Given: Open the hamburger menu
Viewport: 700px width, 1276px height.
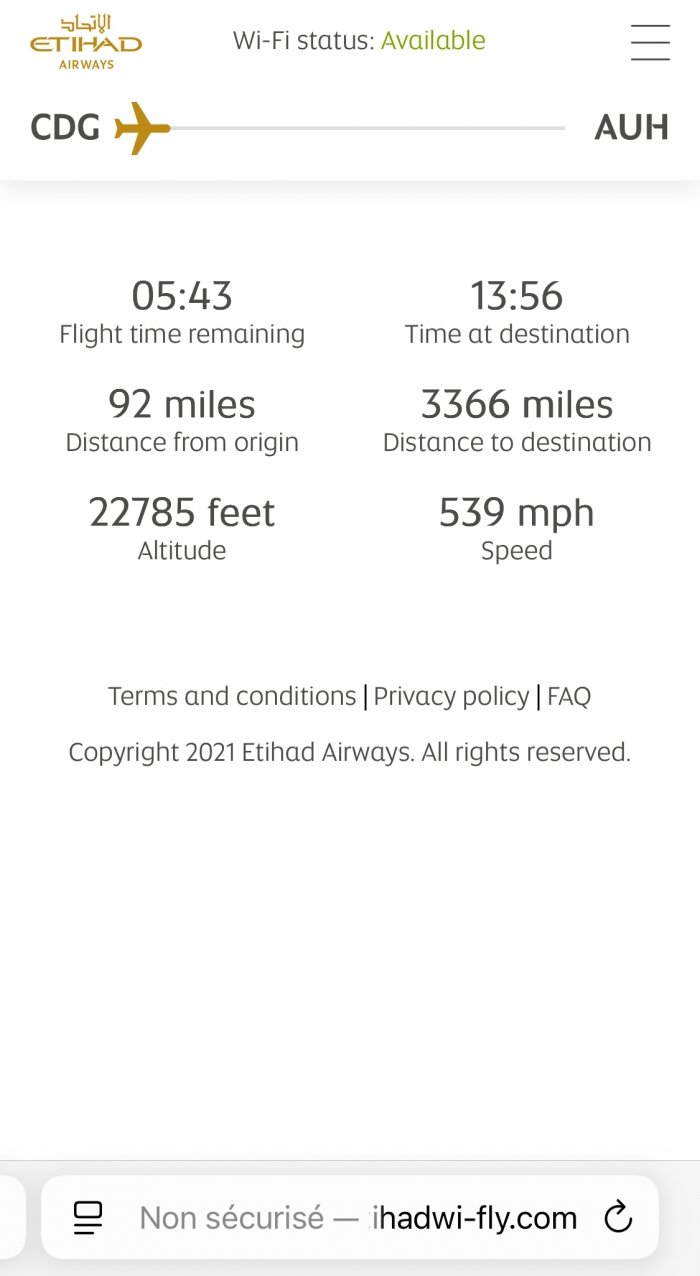Looking at the screenshot, I should coord(650,42).
